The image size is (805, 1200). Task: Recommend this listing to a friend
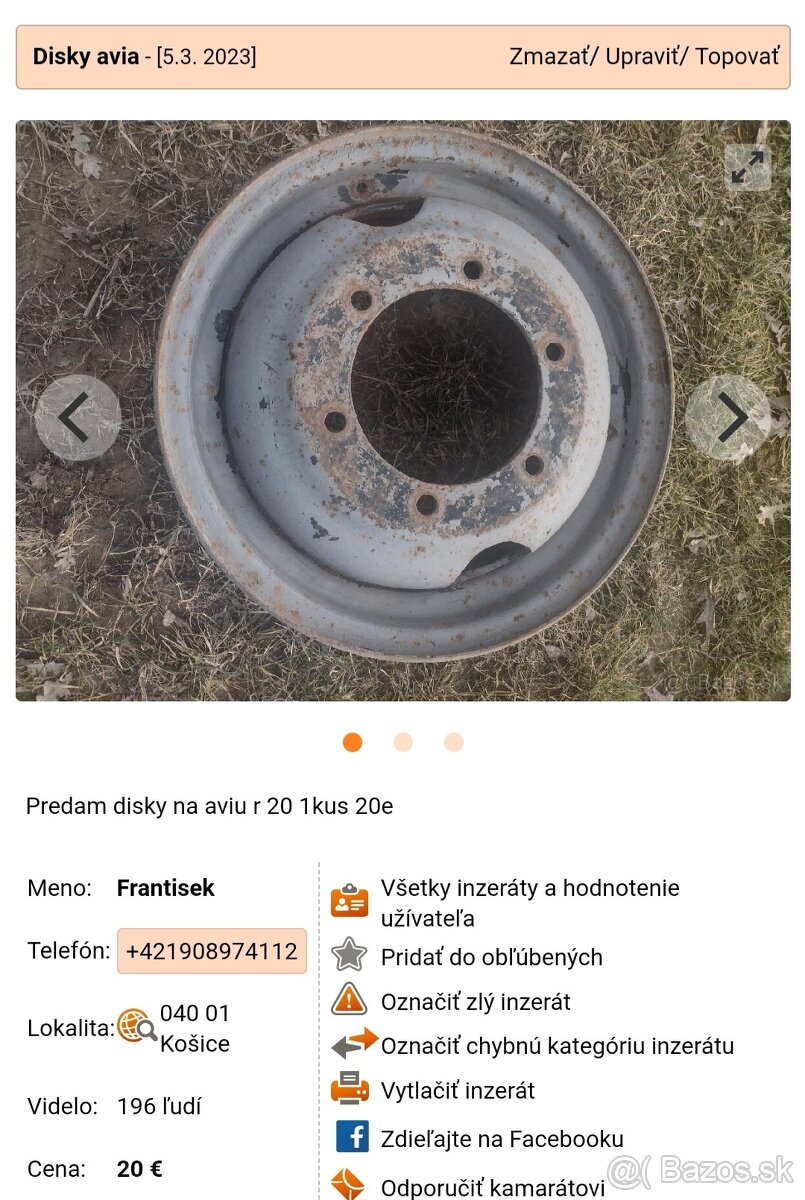coord(492,1187)
